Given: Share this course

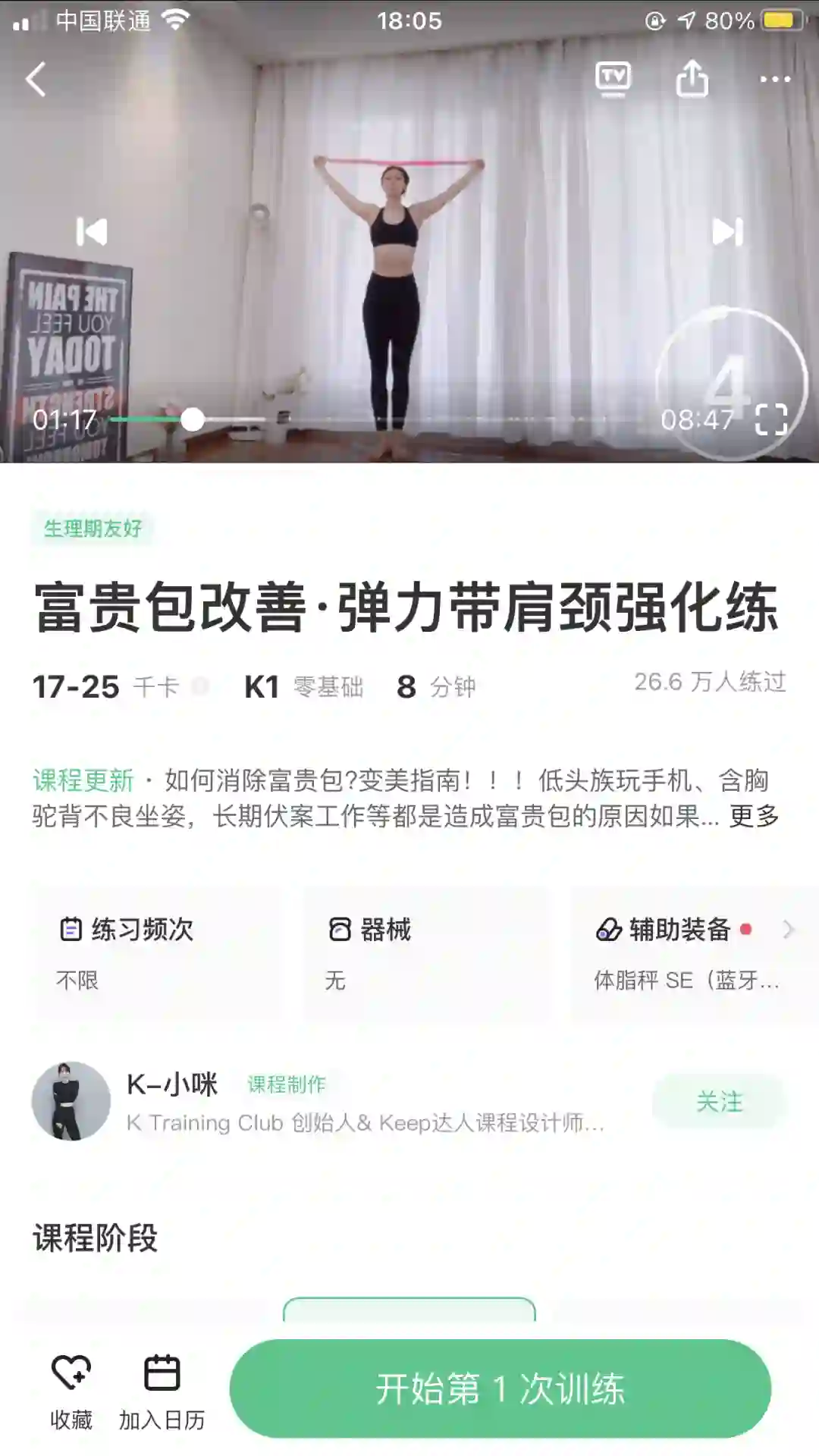Looking at the screenshot, I should [692, 79].
